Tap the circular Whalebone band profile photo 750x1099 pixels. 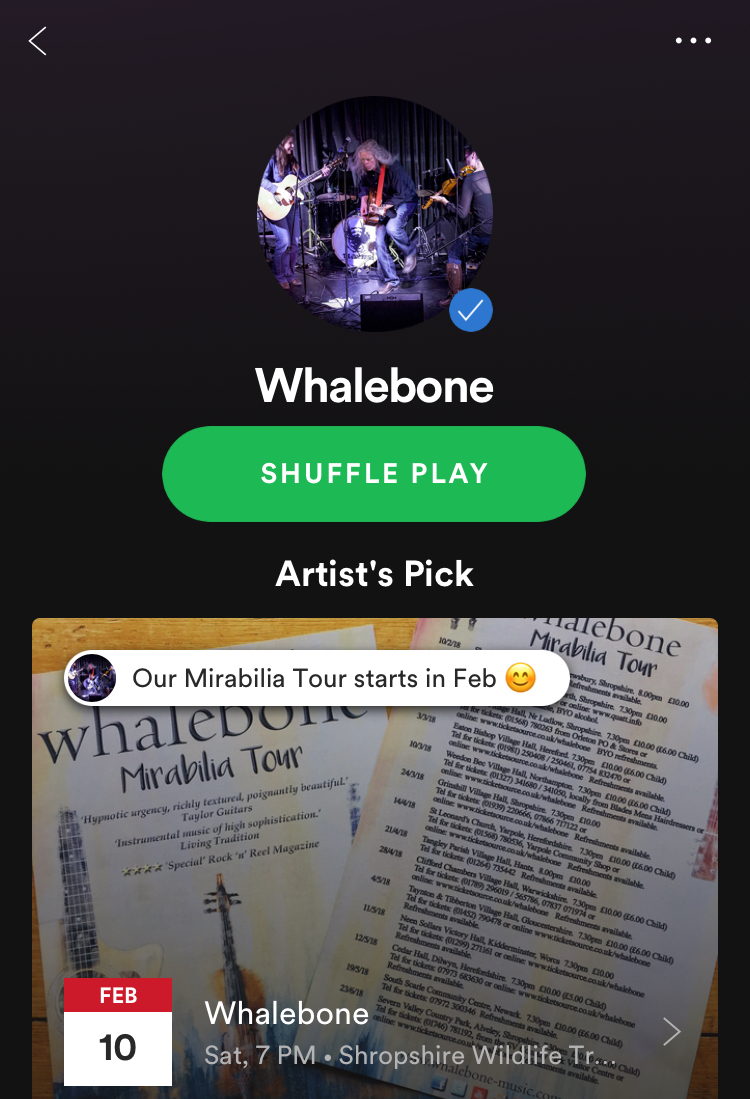374,213
